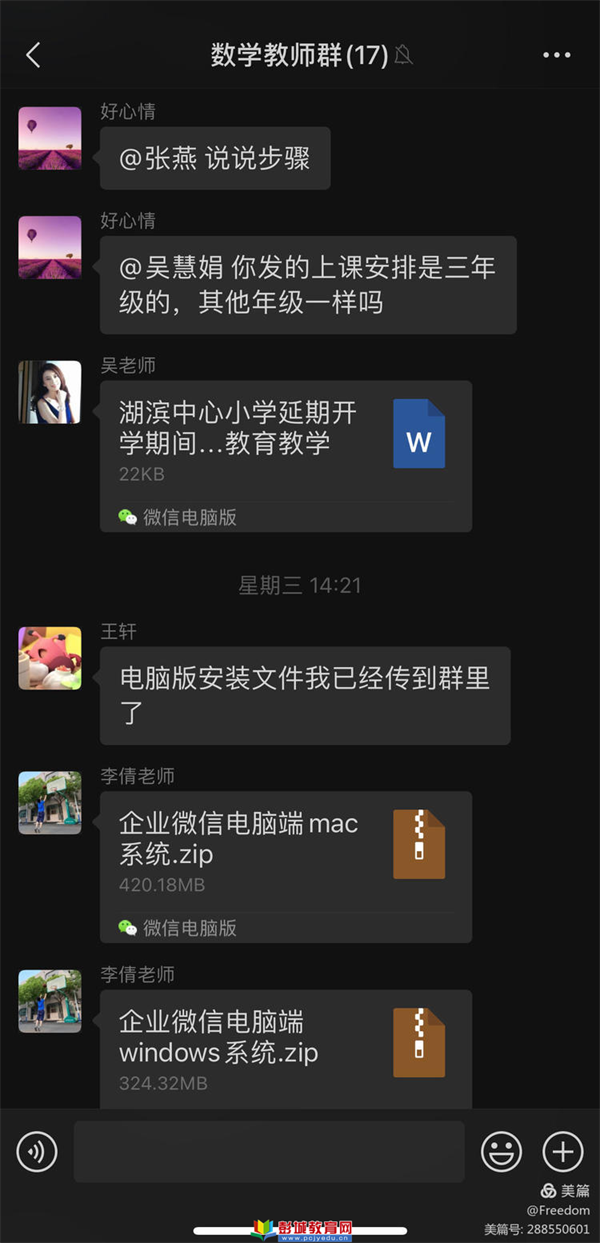The height and width of the screenshot is (1243, 600).
Task: Go back from the 数学教师群 chat
Action: 33,55
